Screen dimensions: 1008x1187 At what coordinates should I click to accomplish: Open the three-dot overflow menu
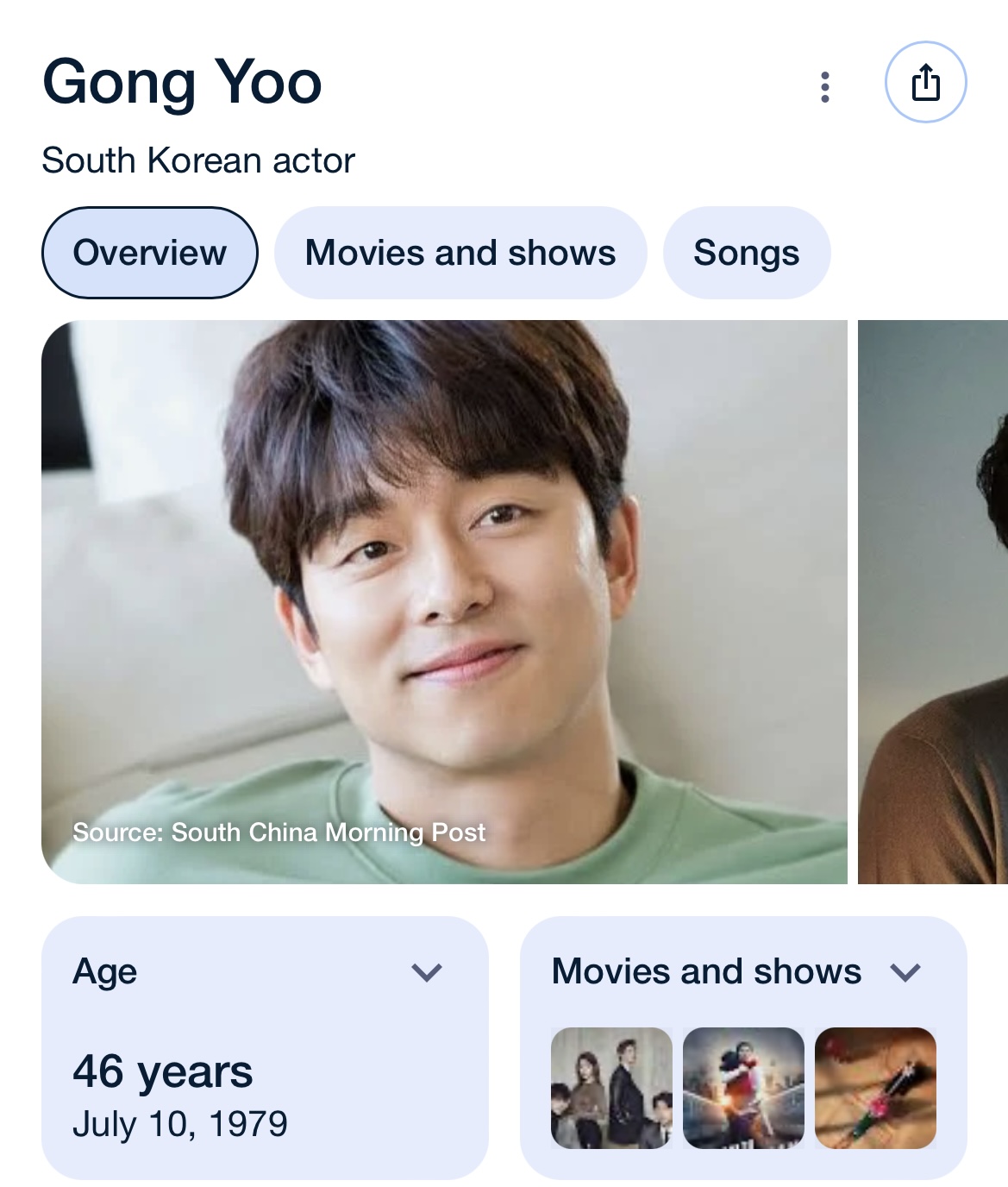[825, 87]
